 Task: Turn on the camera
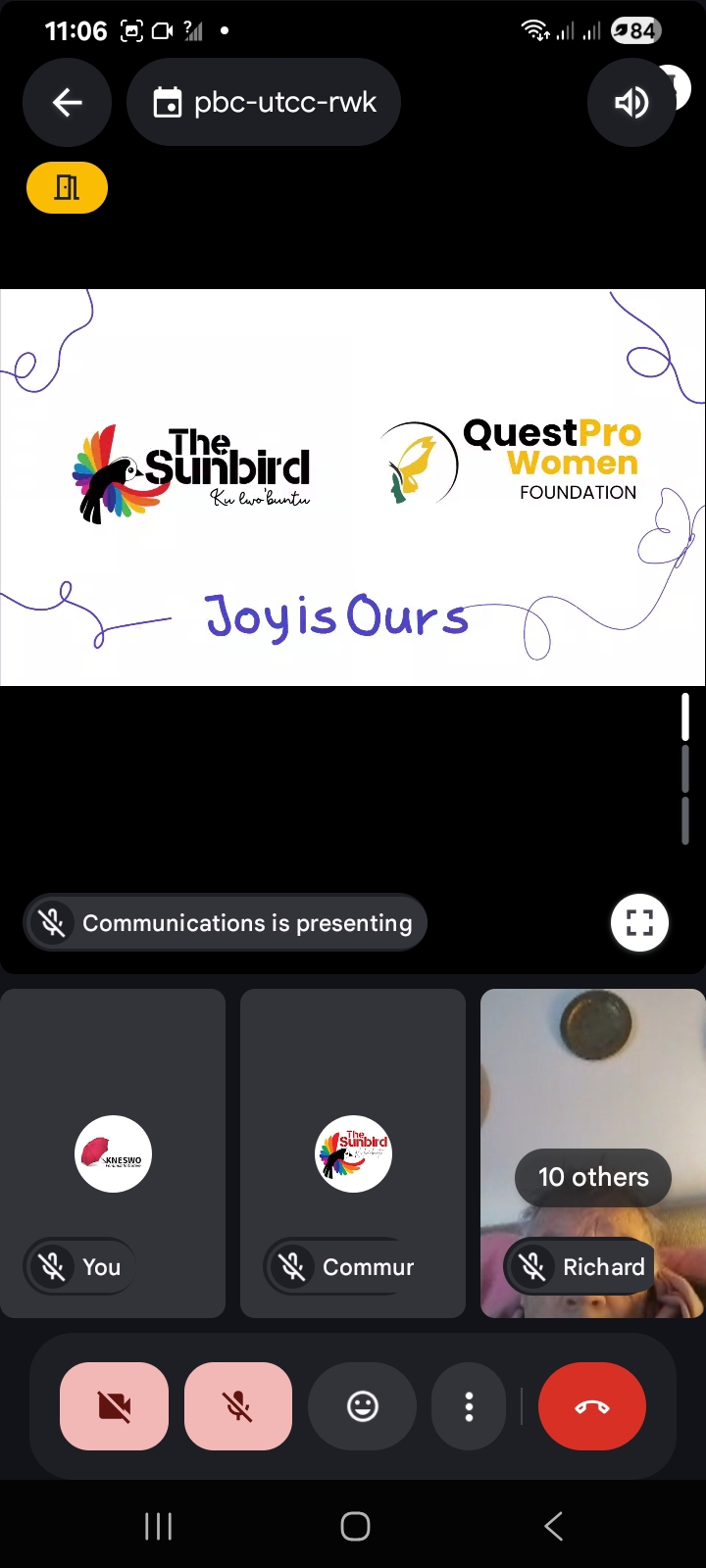click(x=114, y=1406)
